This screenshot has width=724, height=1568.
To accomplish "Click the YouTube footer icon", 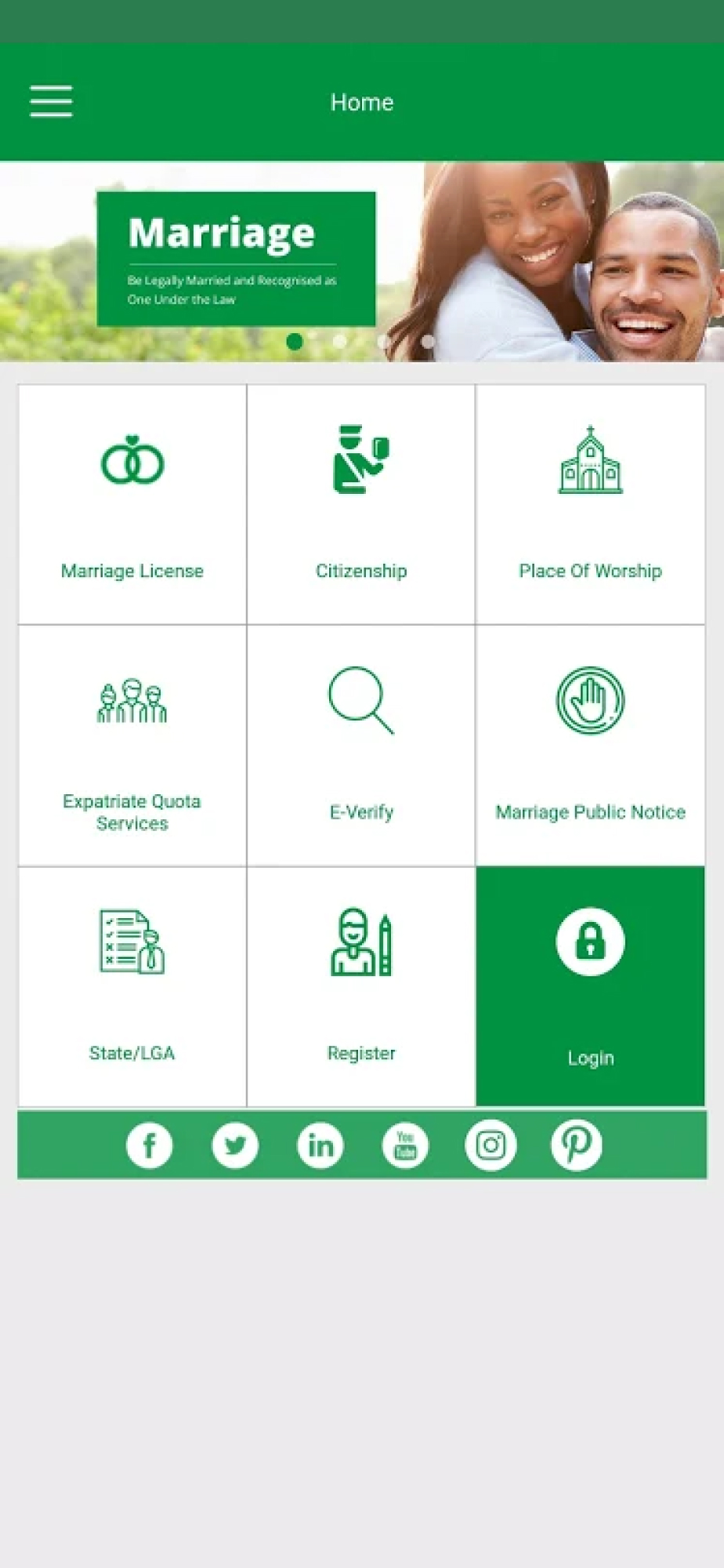I will click(405, 1145).
